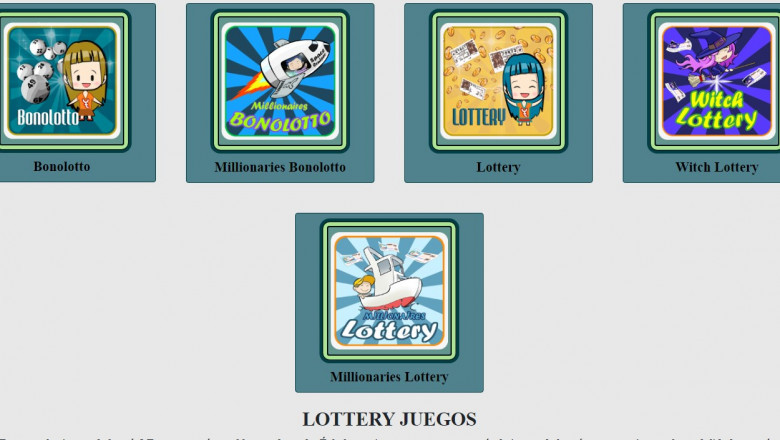Select the Millionaries Bonolotto game tile

tap(280, 82)
